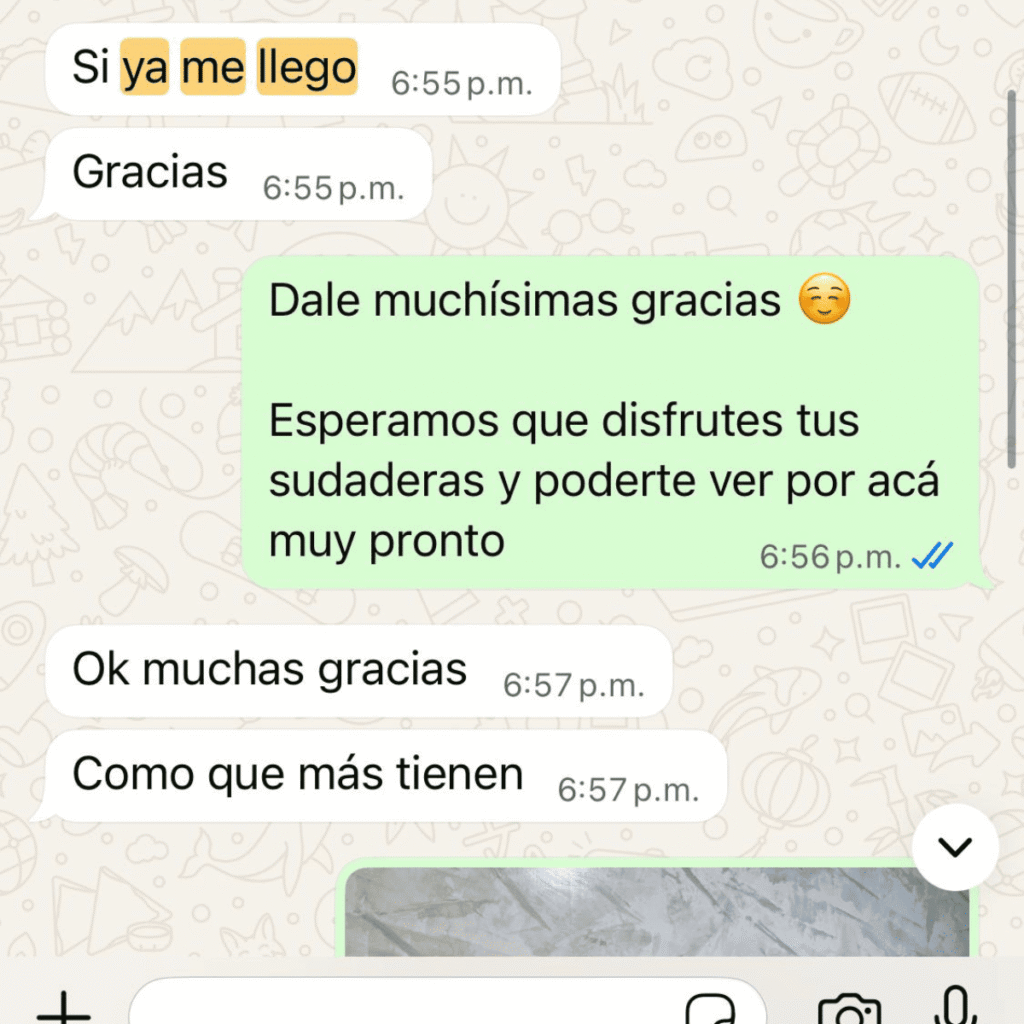Open the sent photo below the messages
Image resolution: width=1024 pixels, height=1024 pixels.
[657, 910]
